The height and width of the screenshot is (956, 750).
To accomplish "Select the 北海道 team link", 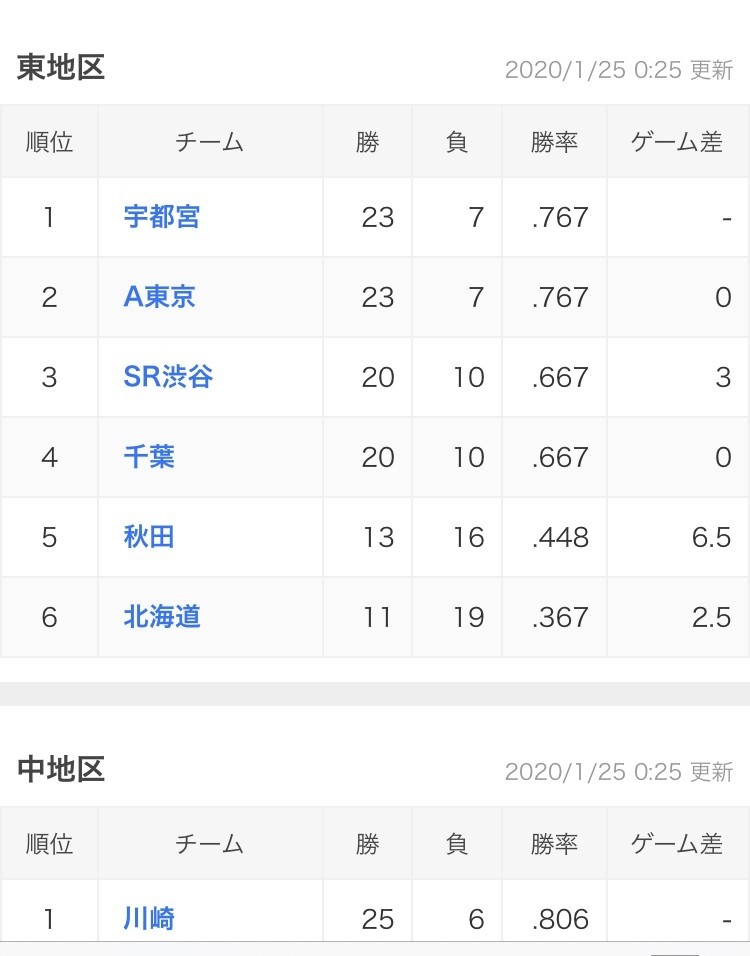I will (x=162, y=617).
